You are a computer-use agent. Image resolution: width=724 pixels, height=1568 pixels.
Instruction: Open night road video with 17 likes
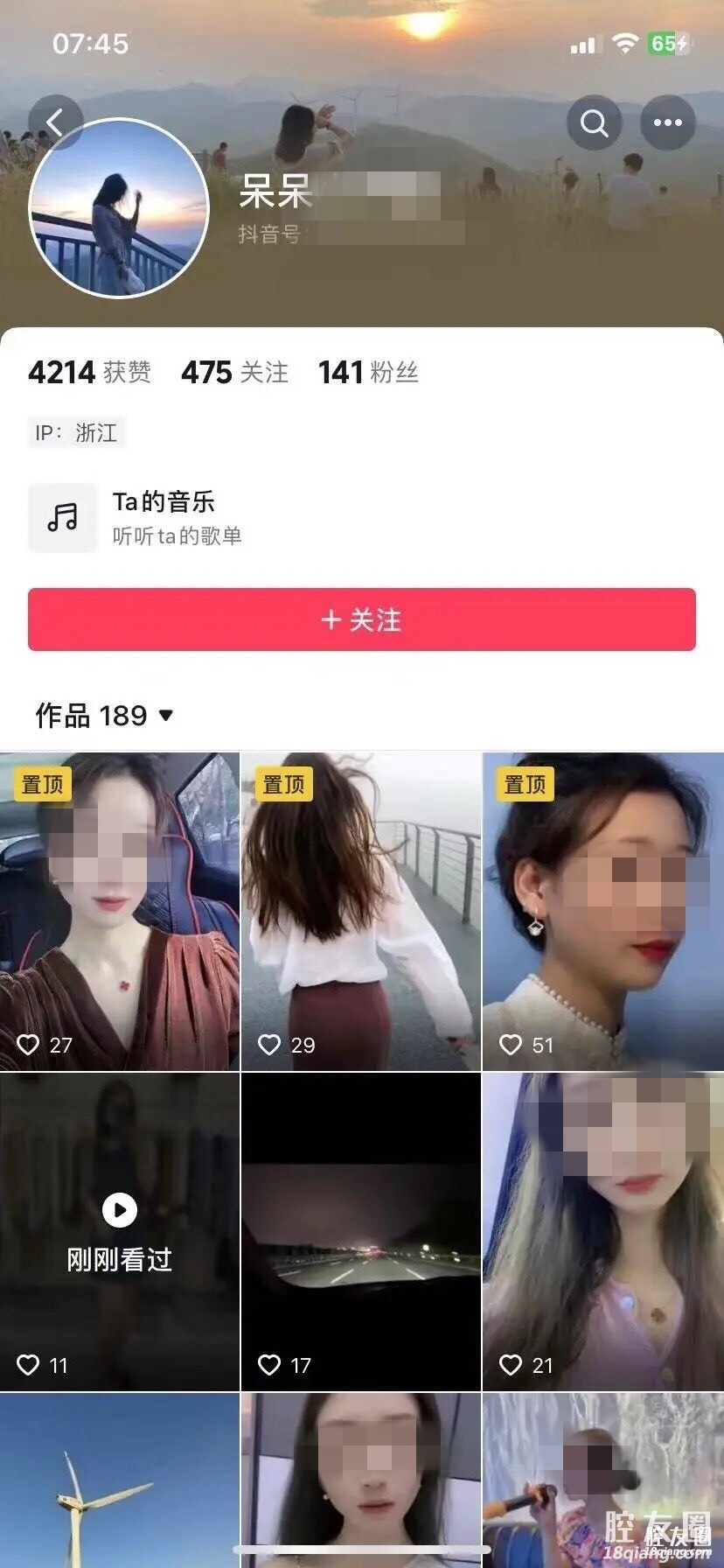(361, 1232)
